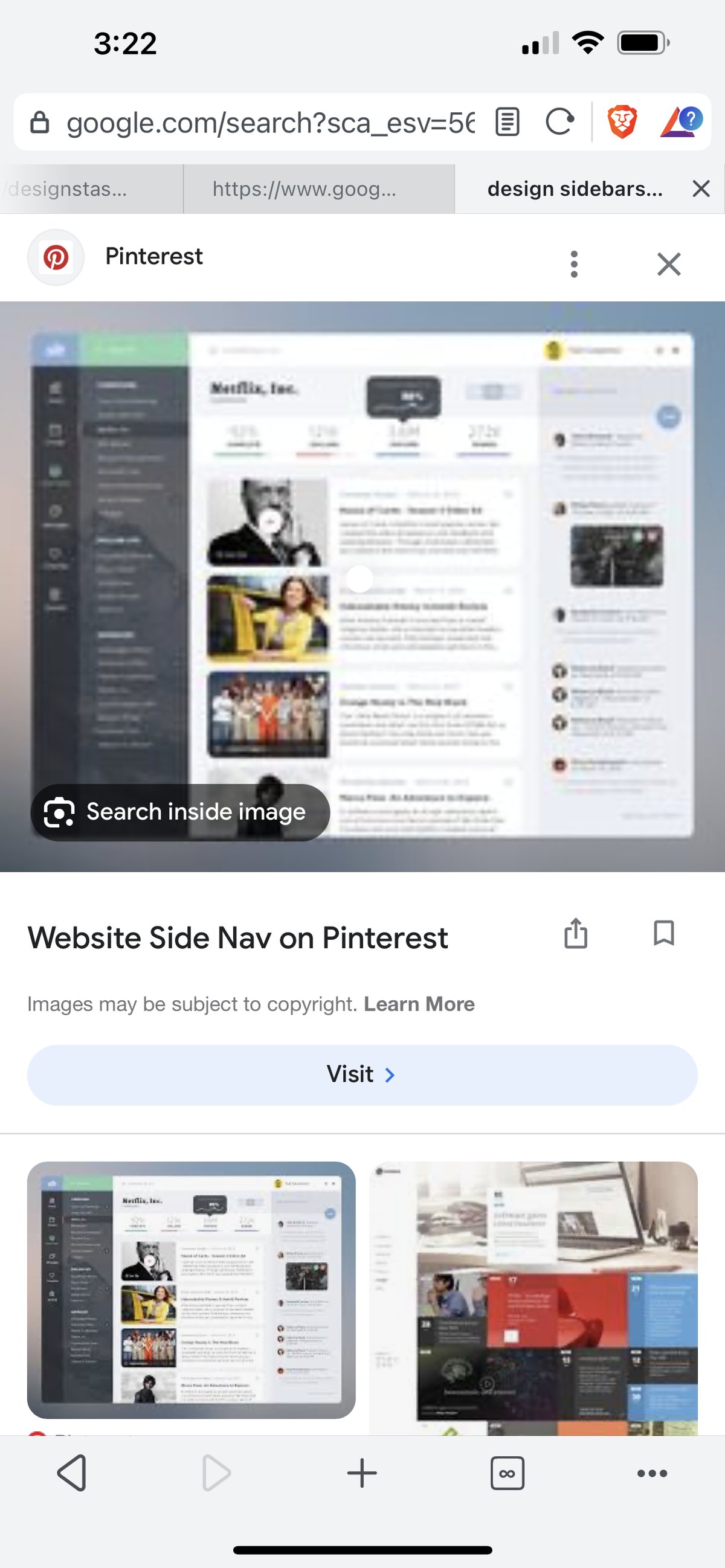Open the Learn More copyright link

tap(419, 1004)
